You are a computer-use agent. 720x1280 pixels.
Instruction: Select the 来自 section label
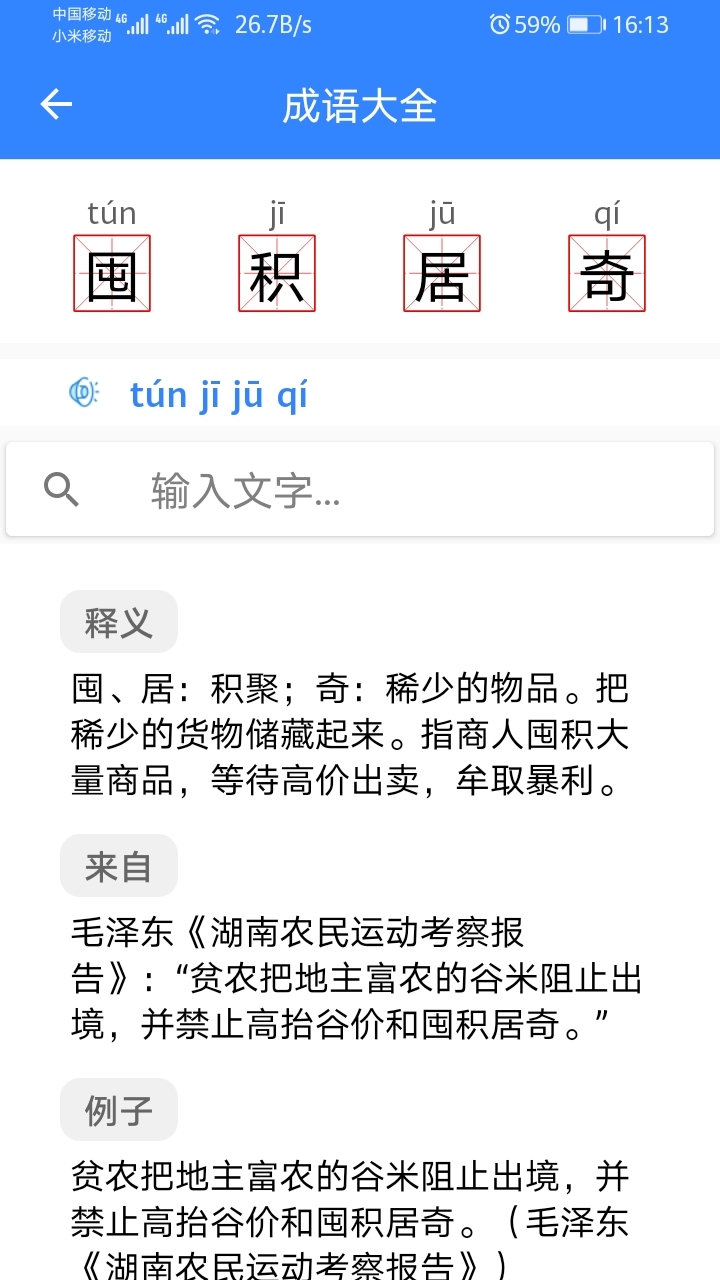118,866
